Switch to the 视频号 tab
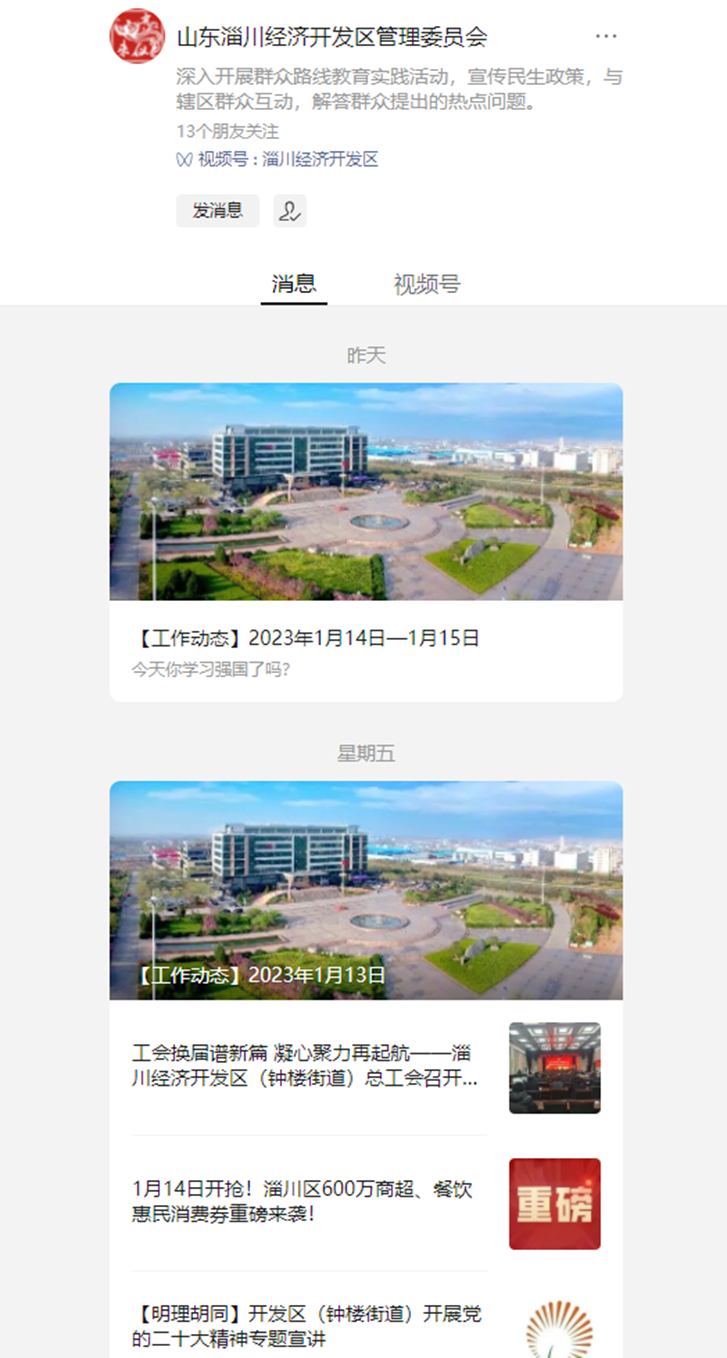Viewport: 727px width, 1358px height. coord(427,284)
